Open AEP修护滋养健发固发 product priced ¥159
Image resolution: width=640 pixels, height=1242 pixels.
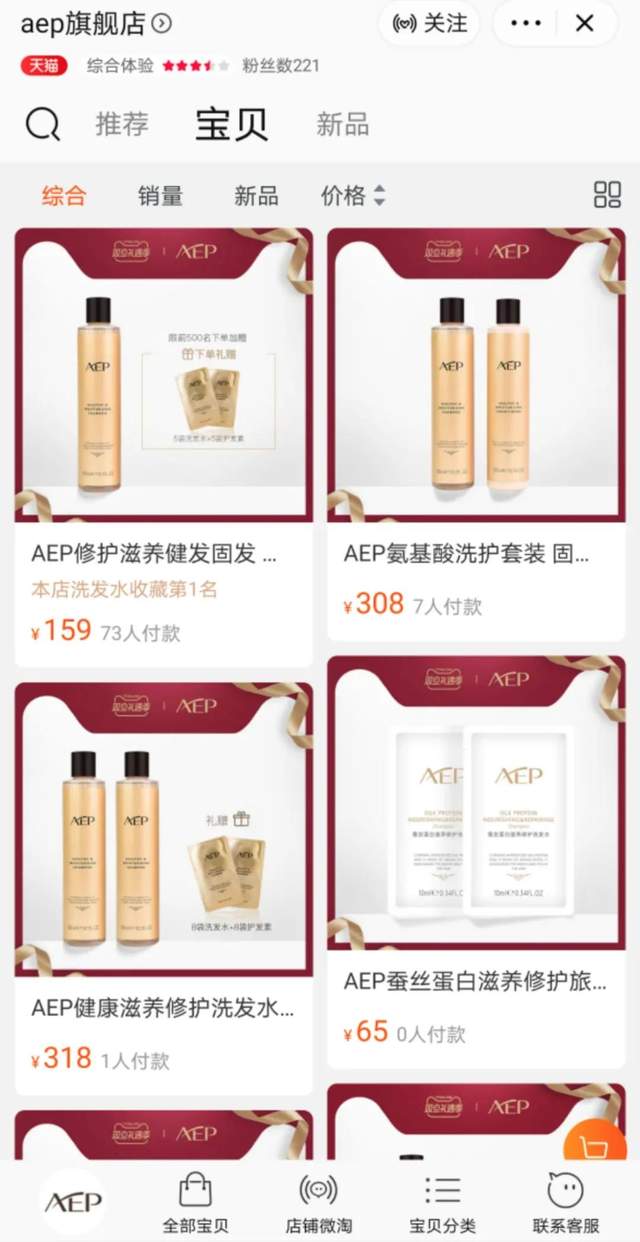[163, 400]
